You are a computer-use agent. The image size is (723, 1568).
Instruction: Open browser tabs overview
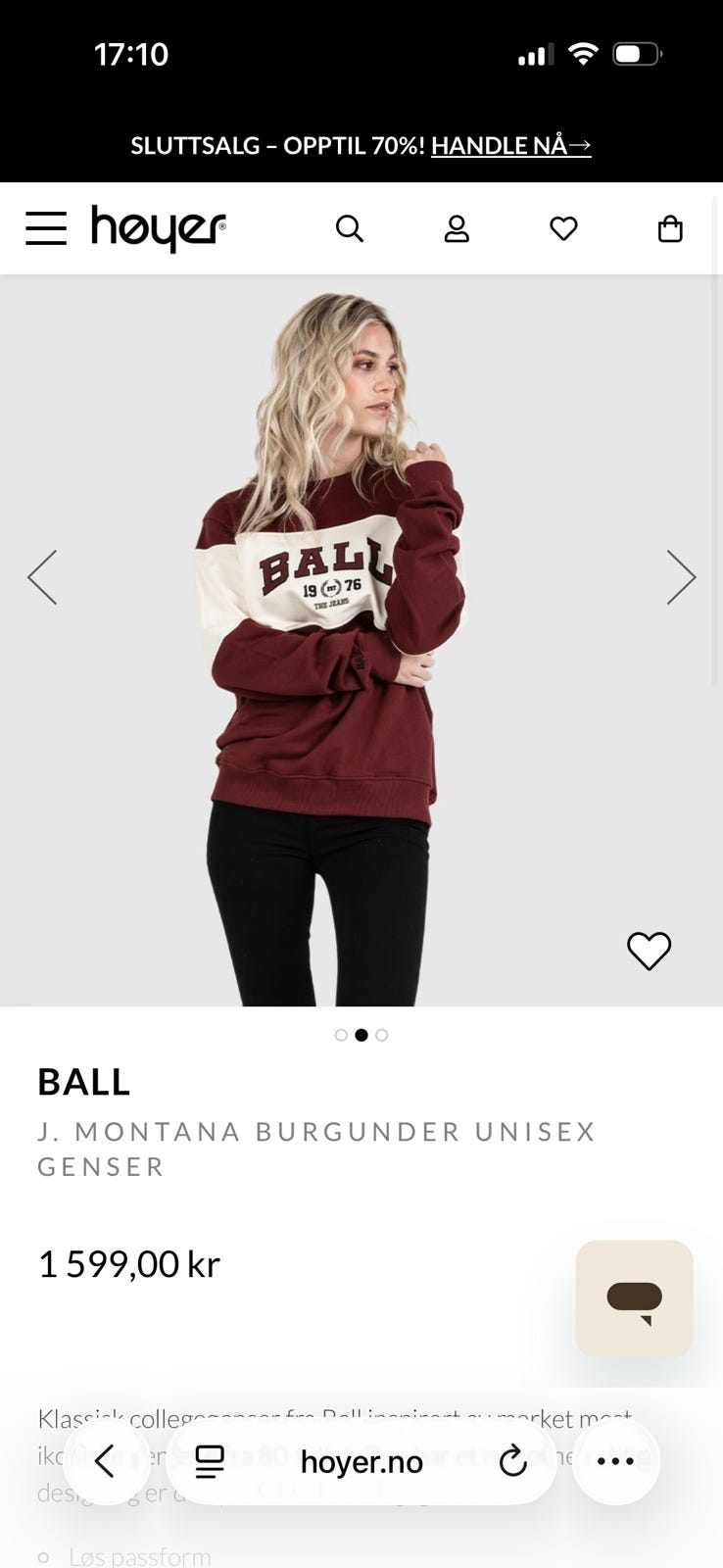click(209, 1461)
